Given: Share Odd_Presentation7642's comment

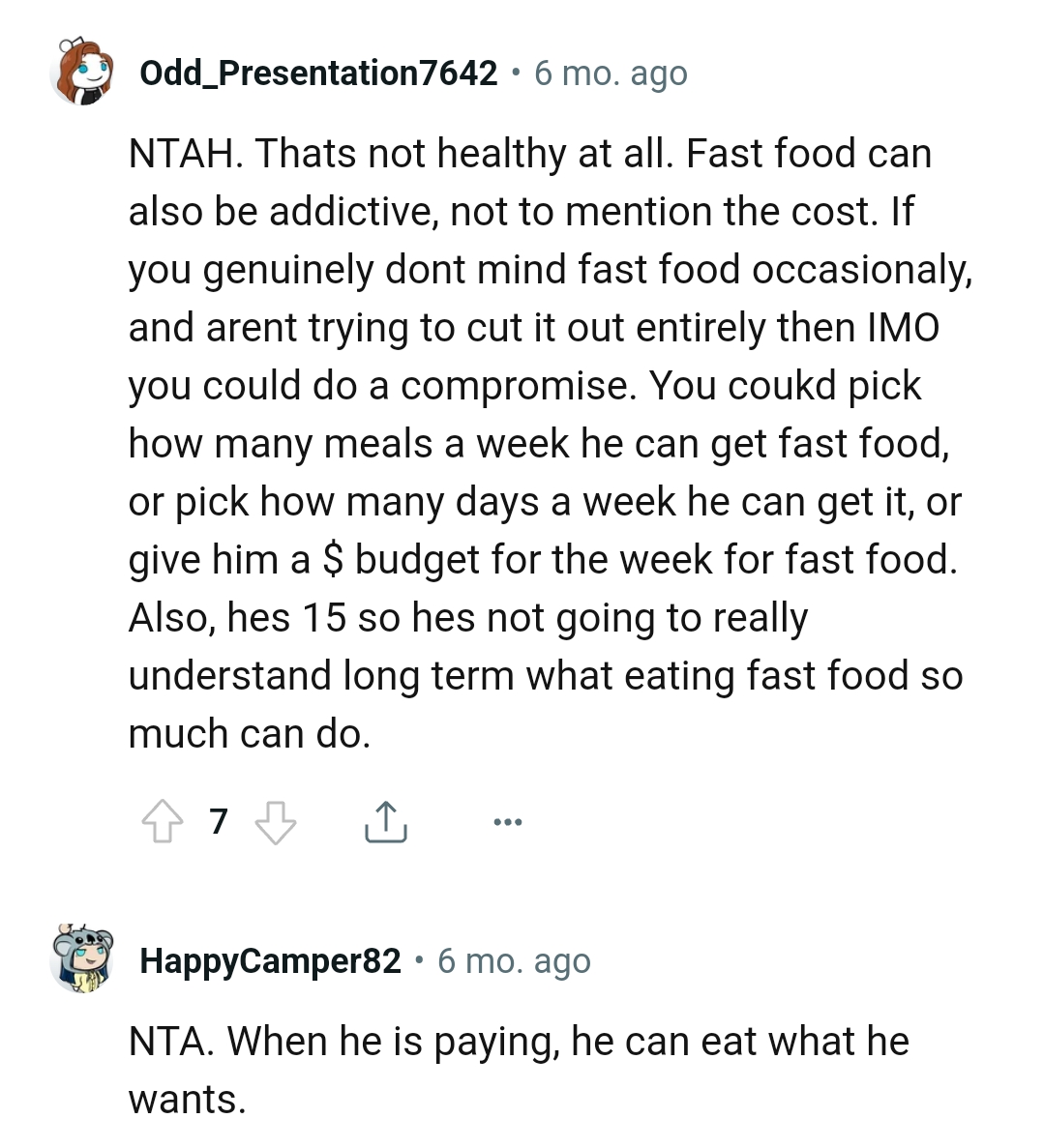Looking at the screenshot, I should point(386,822).
